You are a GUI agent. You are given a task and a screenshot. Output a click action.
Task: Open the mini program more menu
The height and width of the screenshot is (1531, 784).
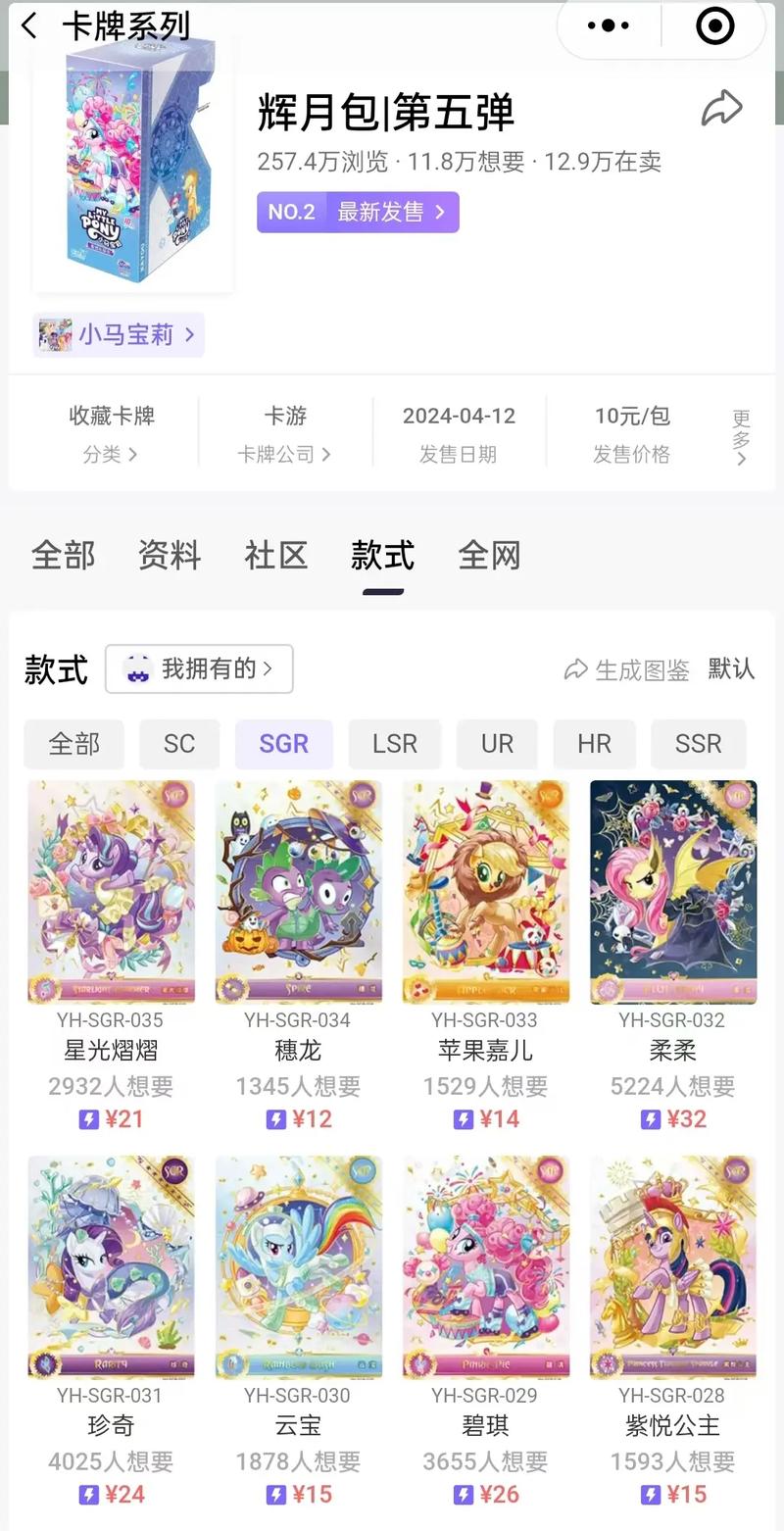pyautogui.click(x=609, y=26)
